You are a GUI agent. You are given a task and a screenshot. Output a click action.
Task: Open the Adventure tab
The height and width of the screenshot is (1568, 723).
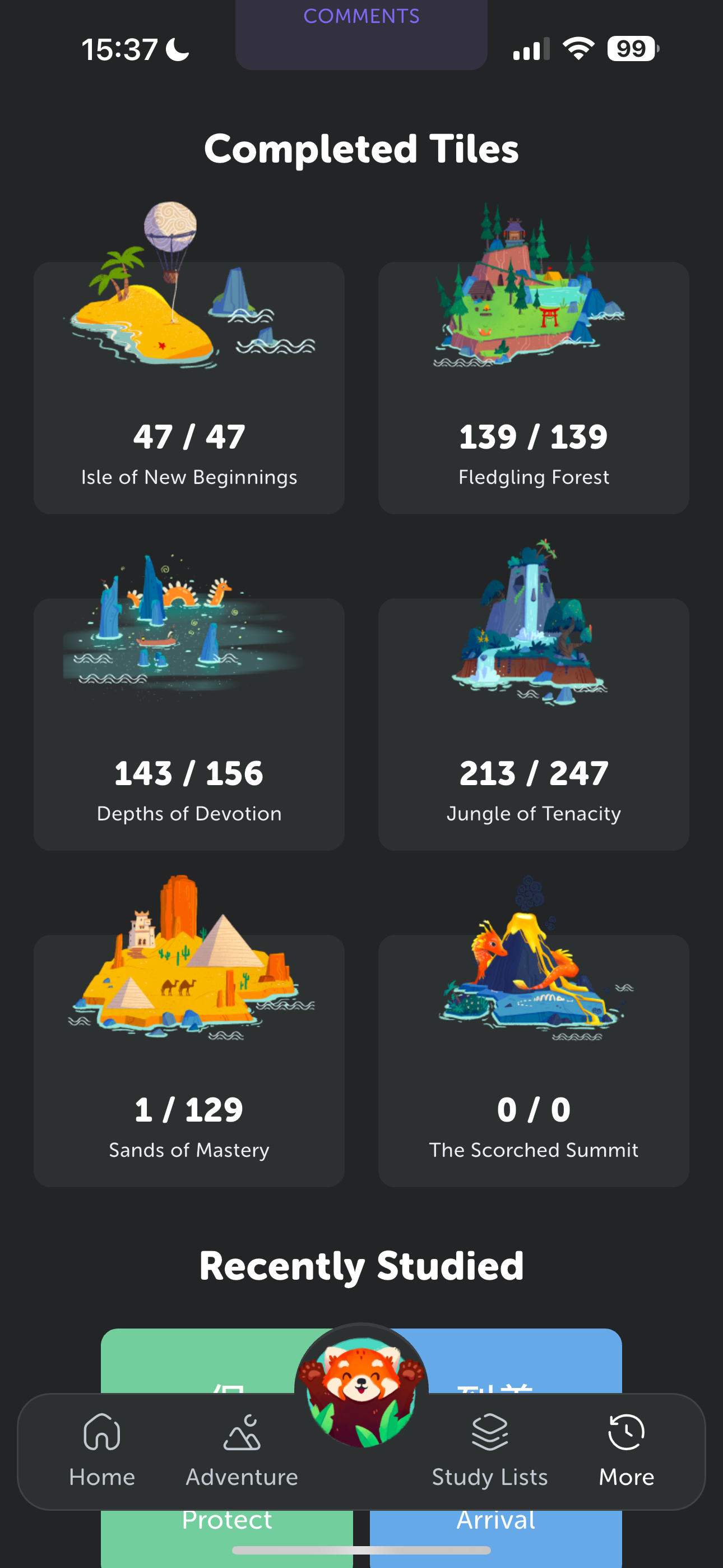click(x=242, y=1451)
